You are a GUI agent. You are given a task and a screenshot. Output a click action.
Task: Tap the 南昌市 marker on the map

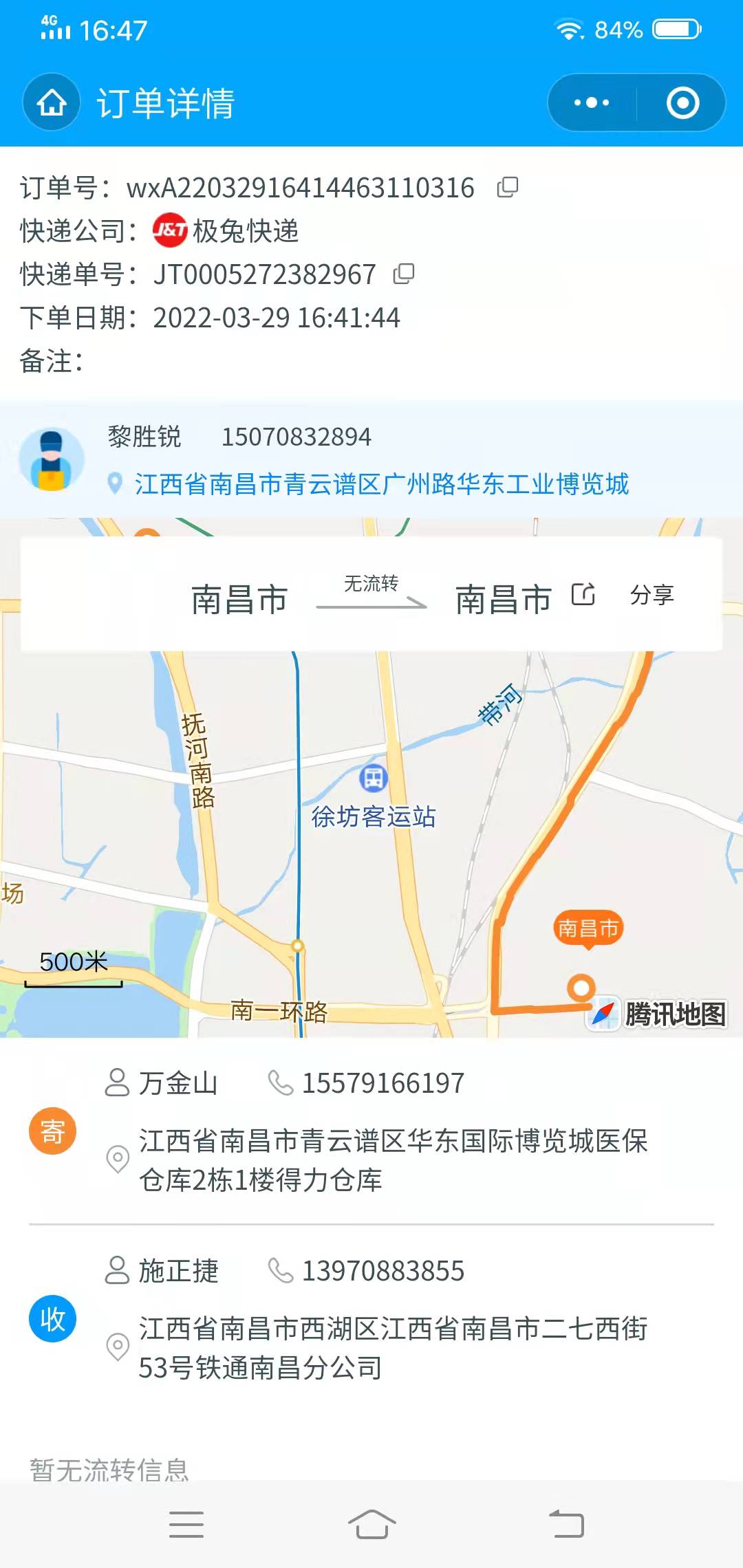tap(588, 929)
